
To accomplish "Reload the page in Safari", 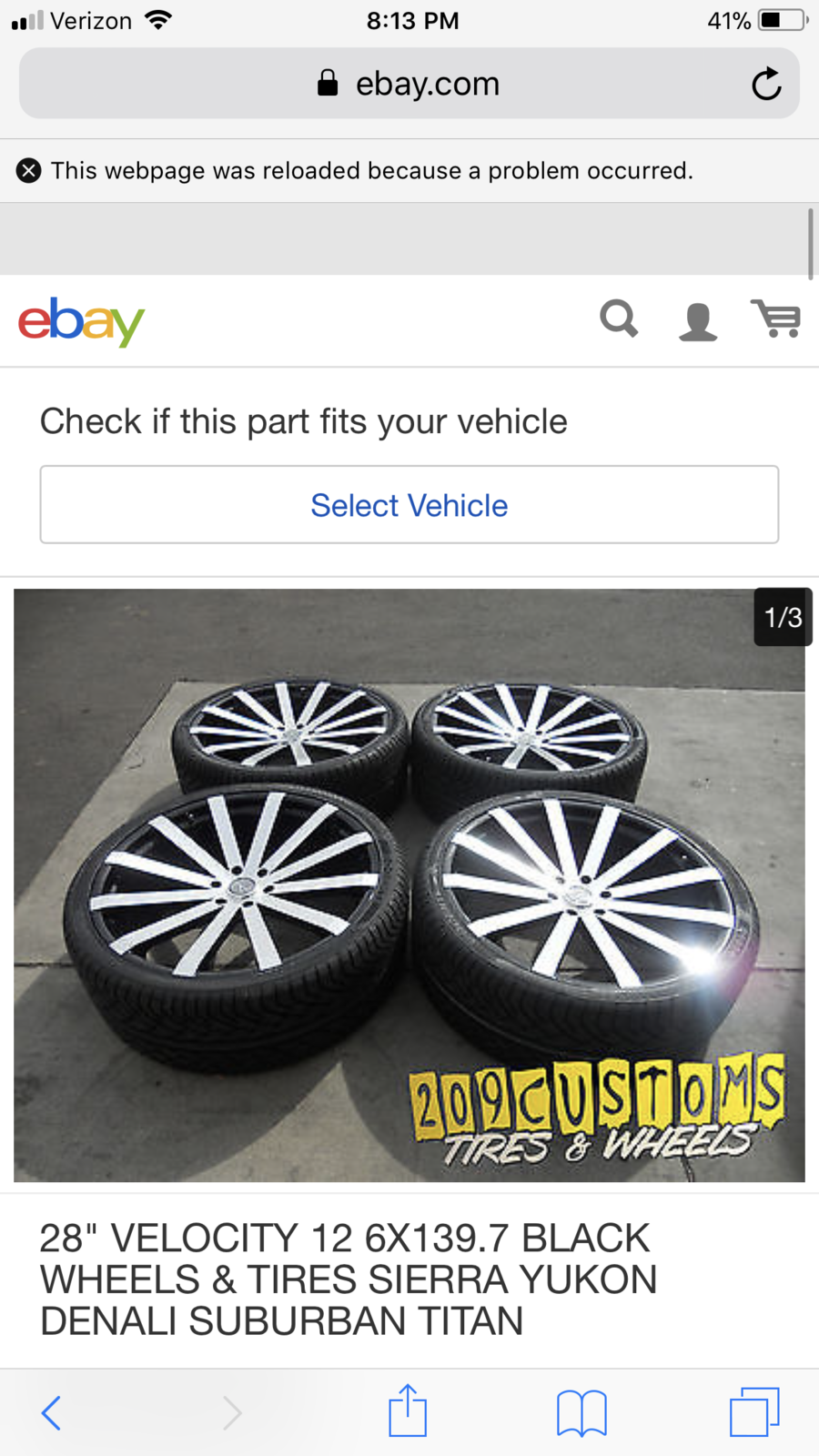I will coord(766,84).
